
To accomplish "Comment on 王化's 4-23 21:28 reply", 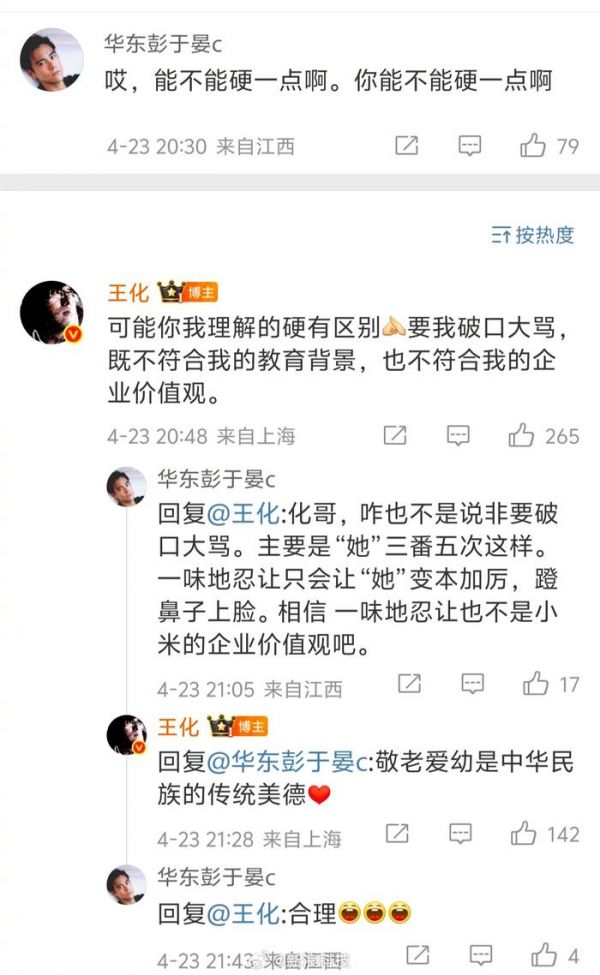I will pyautogui.click(x=460, y=833).
